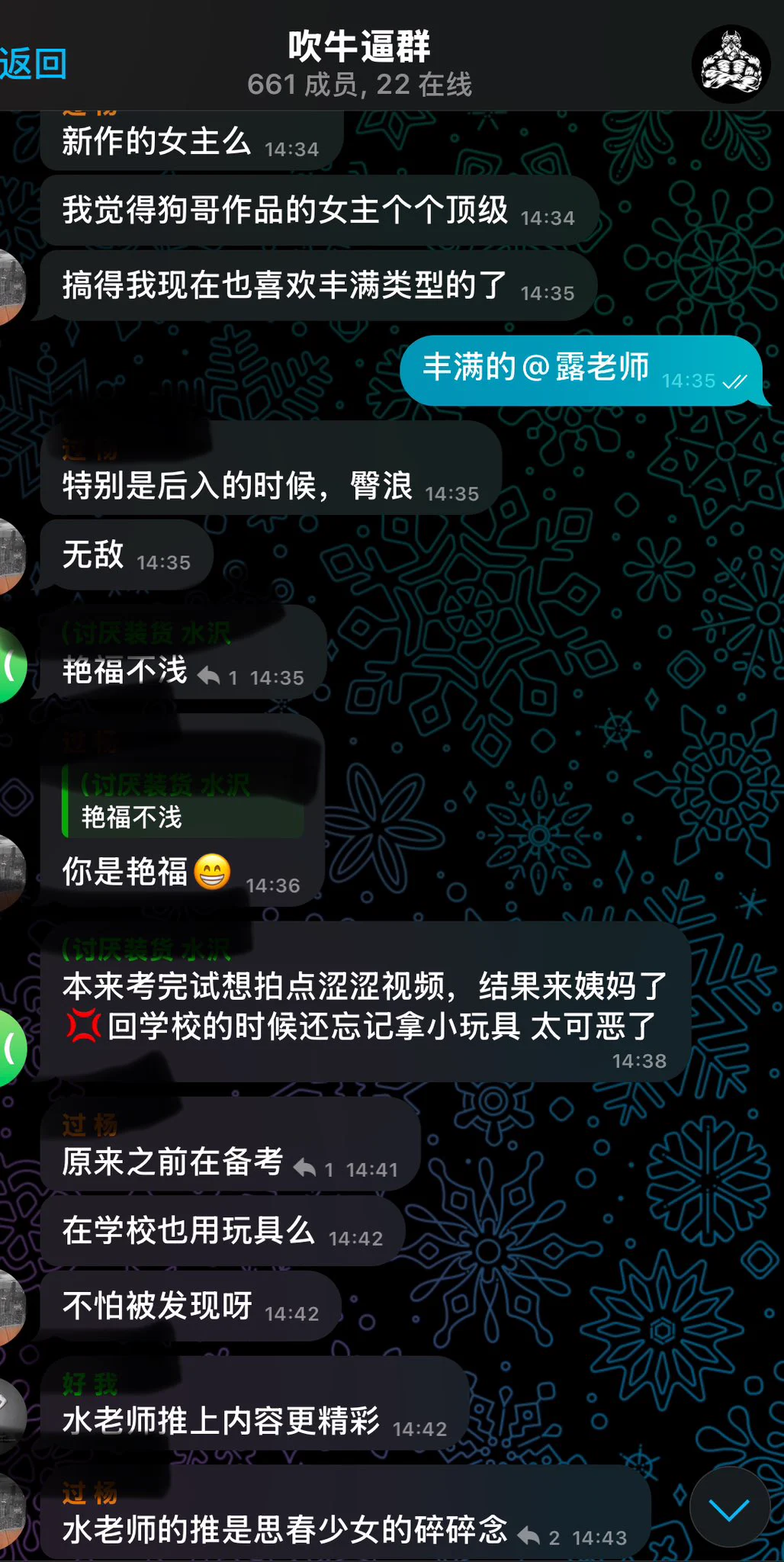The image size is (784, 1562).
Task: Open replies on 原来之前在备考 message
Action: (x=314, y=1168)
